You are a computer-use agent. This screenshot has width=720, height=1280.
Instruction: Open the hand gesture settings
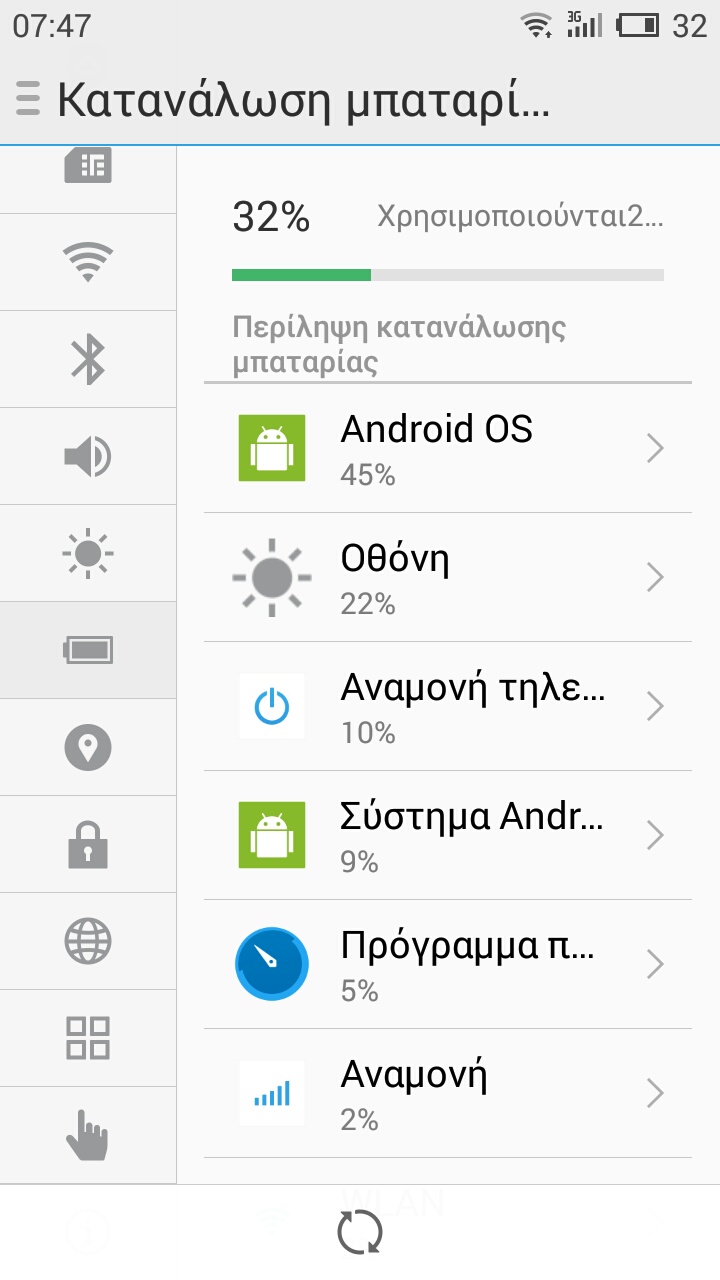(x=88, y=1135)
